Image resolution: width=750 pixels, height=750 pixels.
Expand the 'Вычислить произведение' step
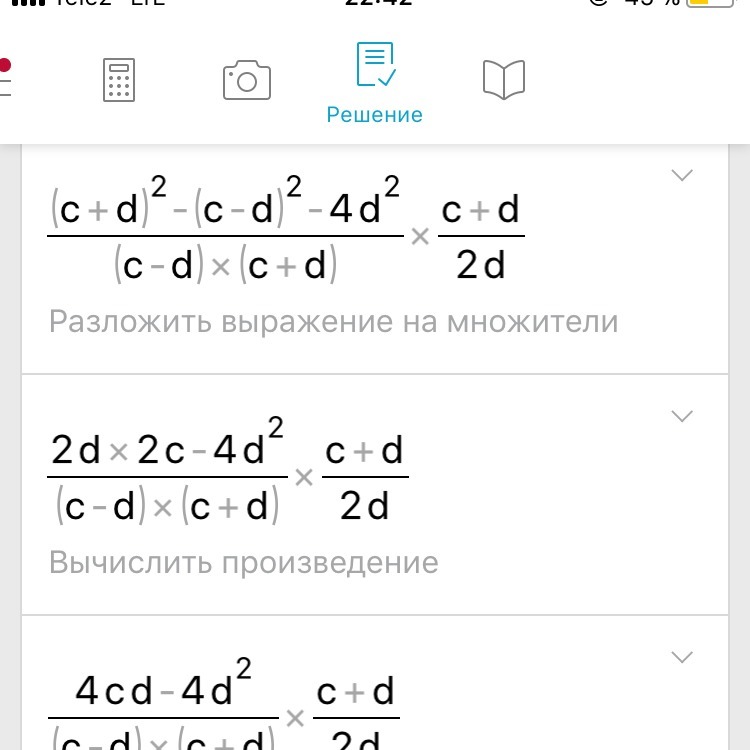pos(681,416)
